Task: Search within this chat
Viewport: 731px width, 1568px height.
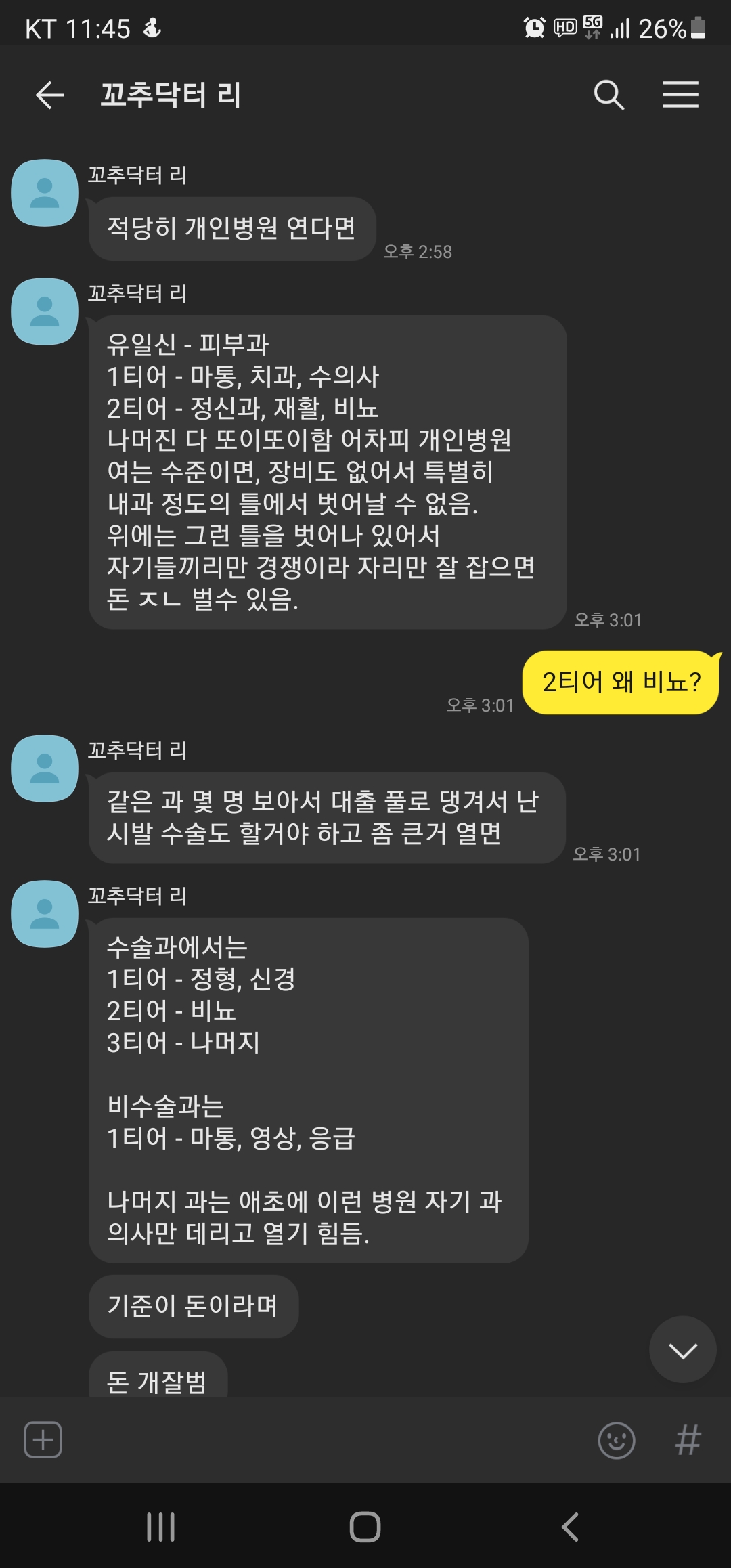Action: point(608,95)
